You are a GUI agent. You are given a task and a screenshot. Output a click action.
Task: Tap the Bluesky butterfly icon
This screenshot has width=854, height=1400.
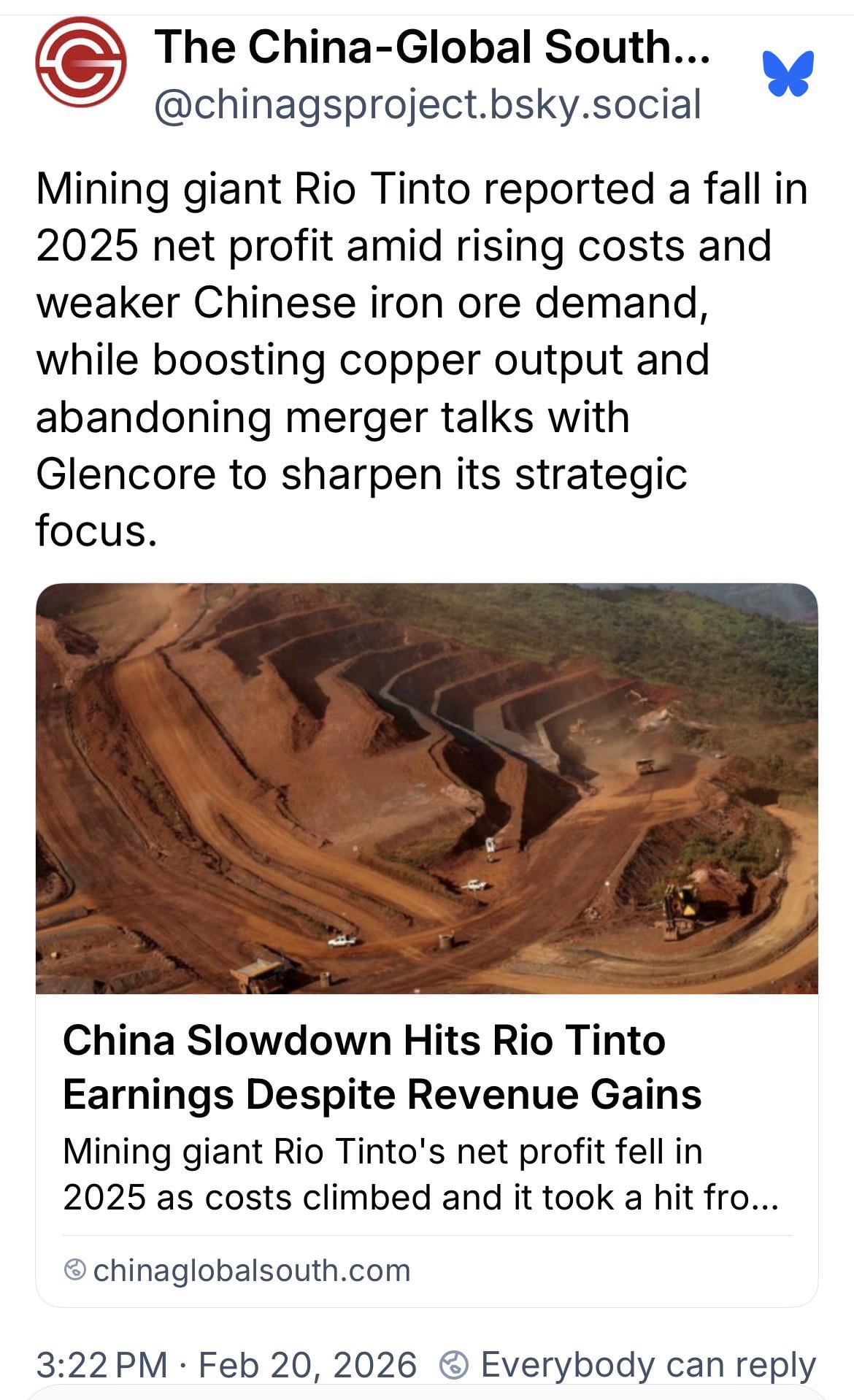click(788, 73)
